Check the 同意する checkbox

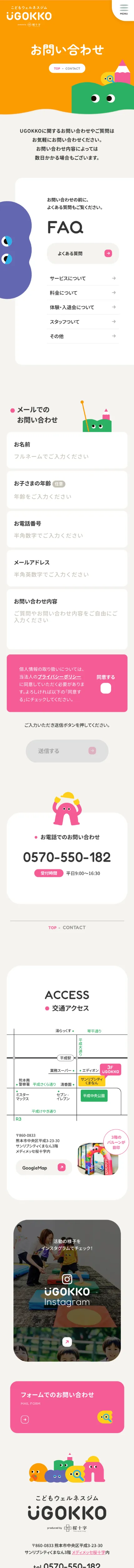coord(106,688)
